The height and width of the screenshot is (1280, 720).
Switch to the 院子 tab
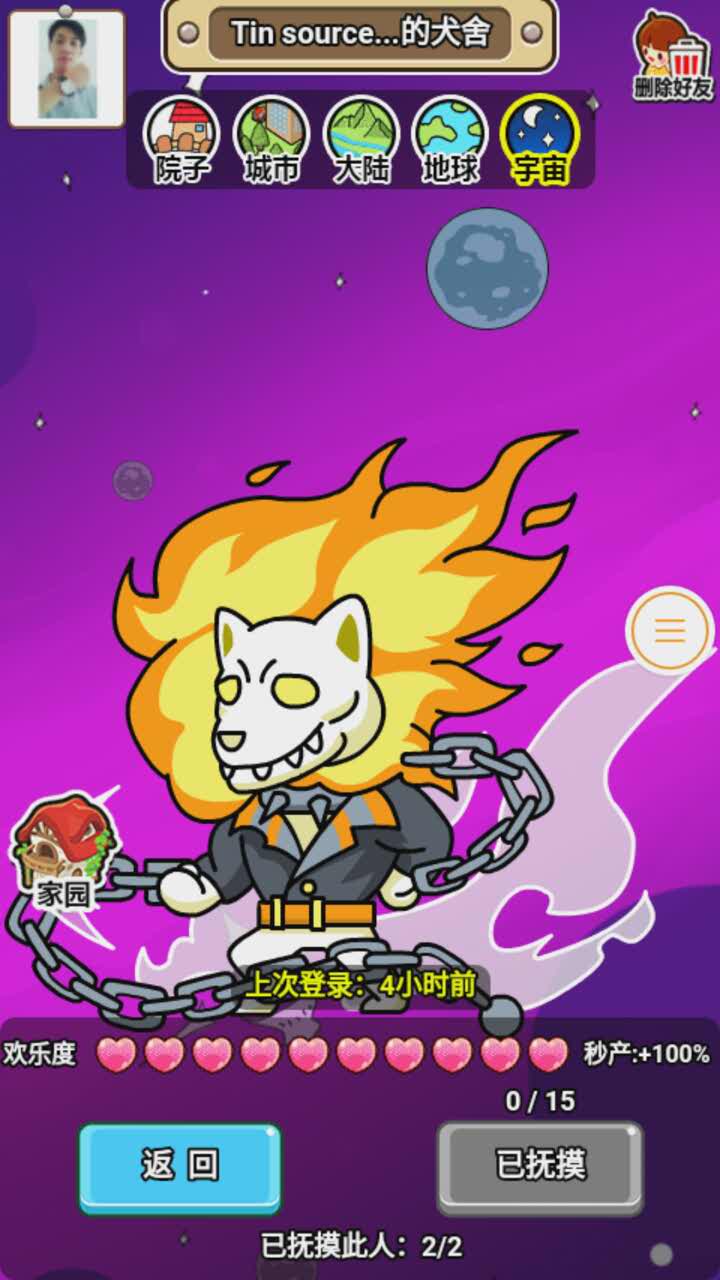(181, 140)
